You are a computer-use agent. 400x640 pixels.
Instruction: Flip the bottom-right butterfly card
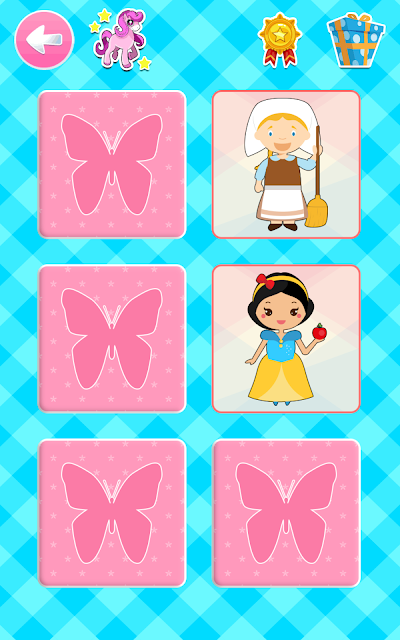pos(286,513)
